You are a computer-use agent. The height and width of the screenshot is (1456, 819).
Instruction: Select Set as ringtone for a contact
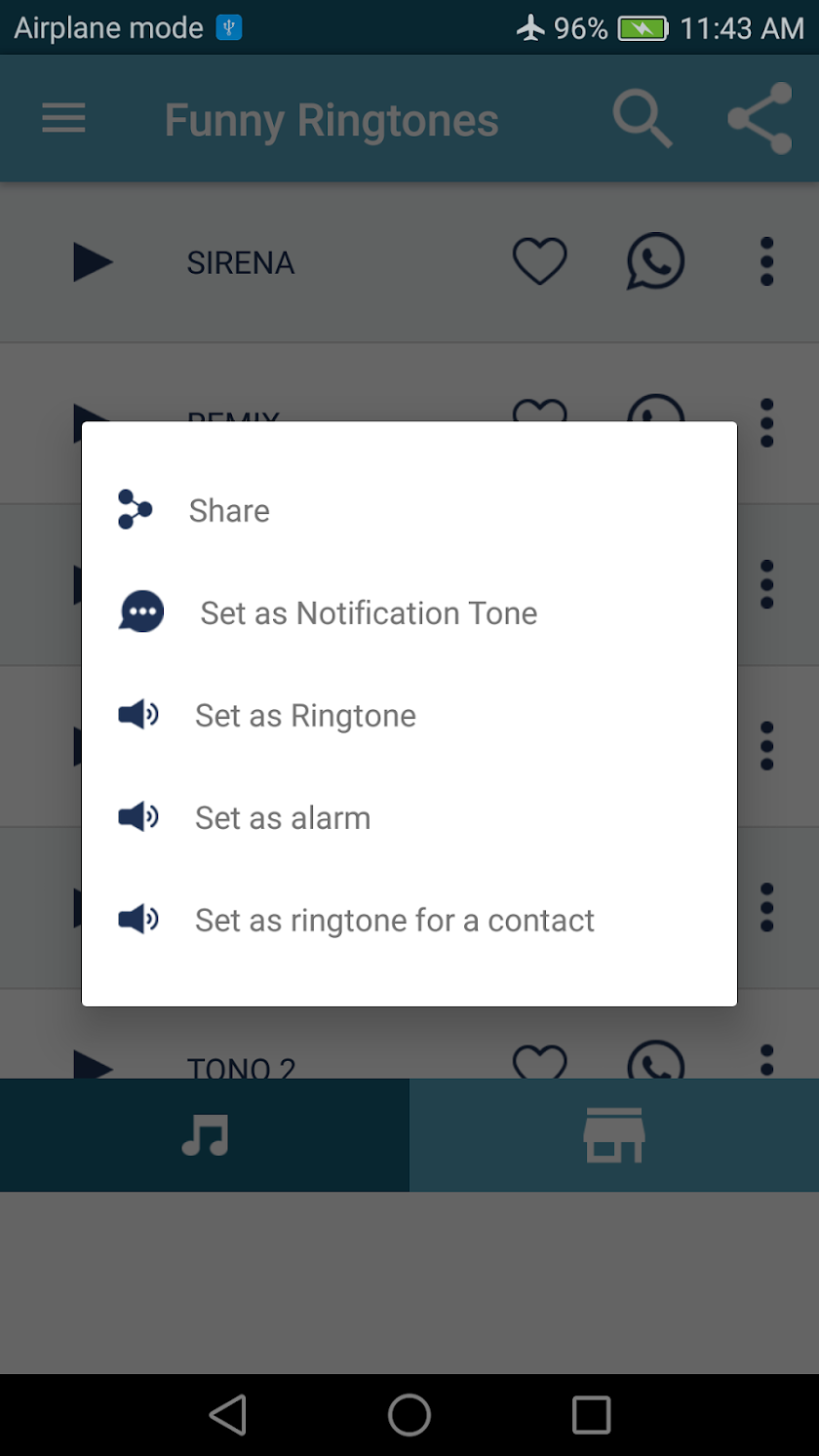(x=409, y=920)
